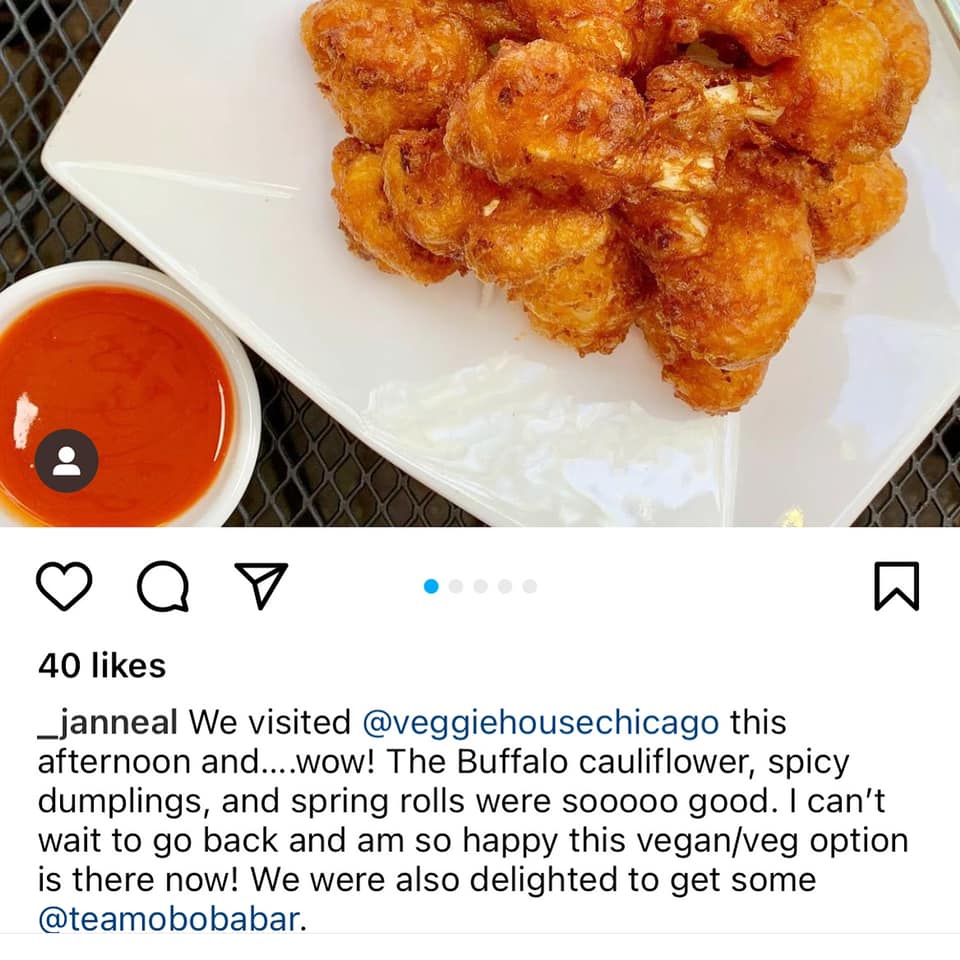Image resolution: width=960 pixels, height=960 pixels.
Task: Open _janneal's profile from the caption
Action: [110, 721]
